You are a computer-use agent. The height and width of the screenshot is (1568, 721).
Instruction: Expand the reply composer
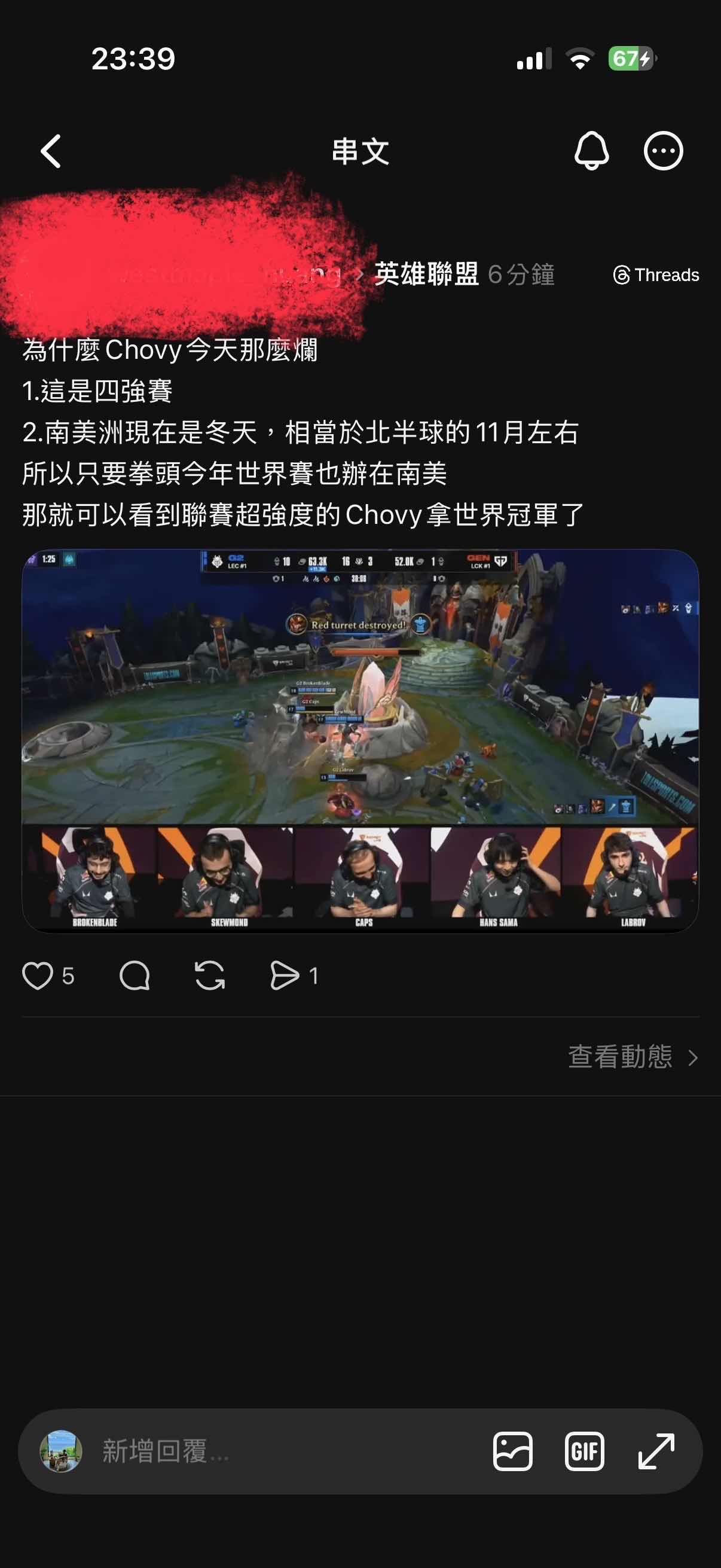(x=656, y=1451)
